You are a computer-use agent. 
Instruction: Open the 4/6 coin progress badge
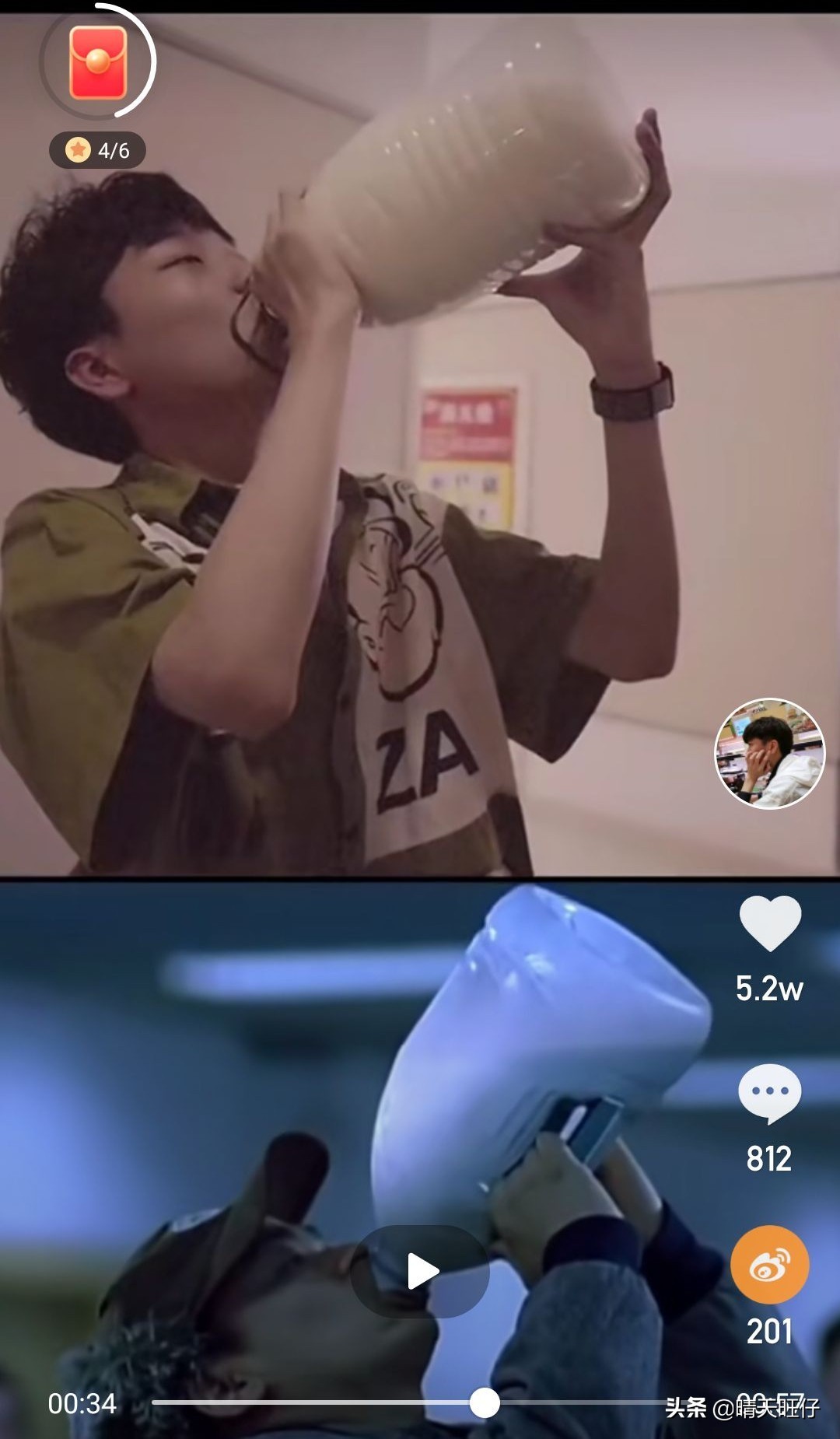(98, 150)
